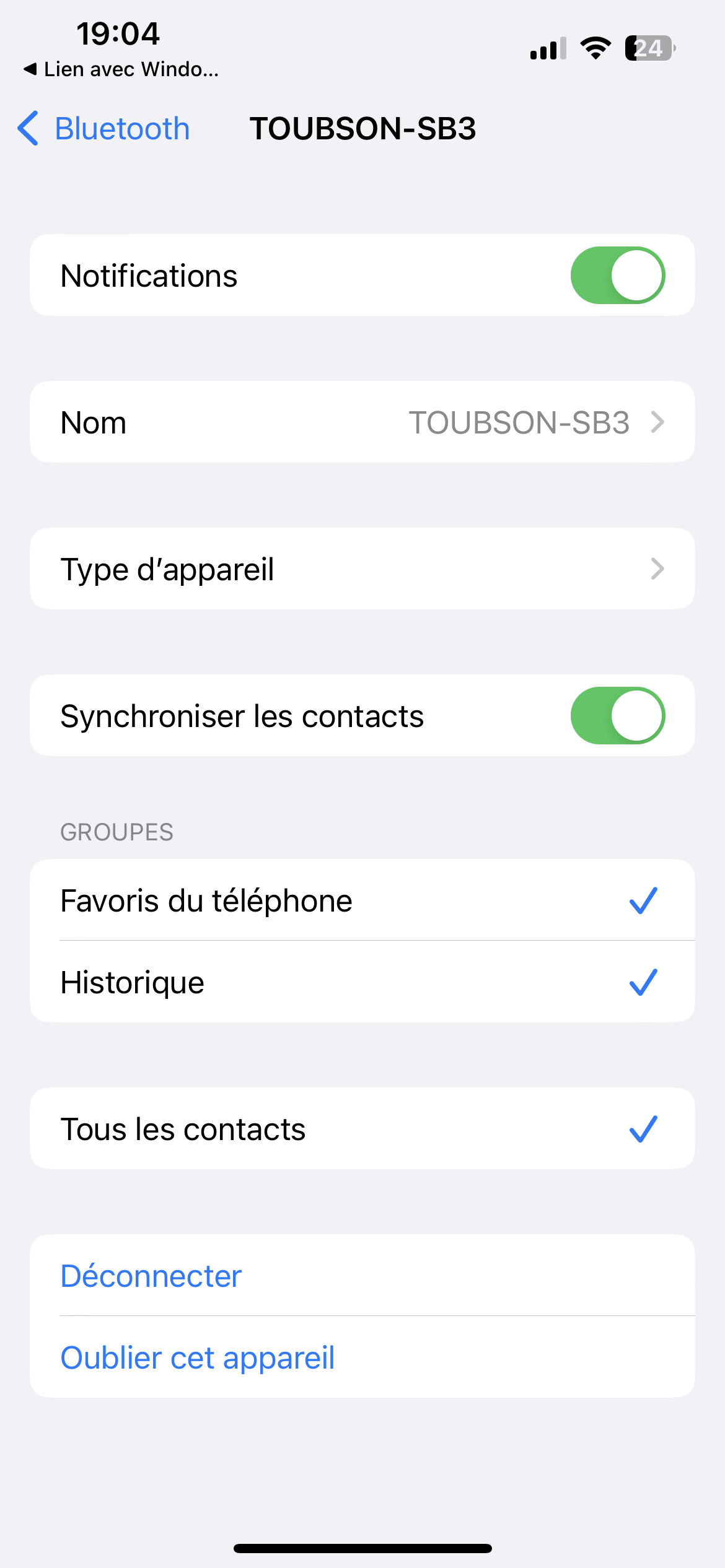Turn off the Notifications switch

coord(617,276)
